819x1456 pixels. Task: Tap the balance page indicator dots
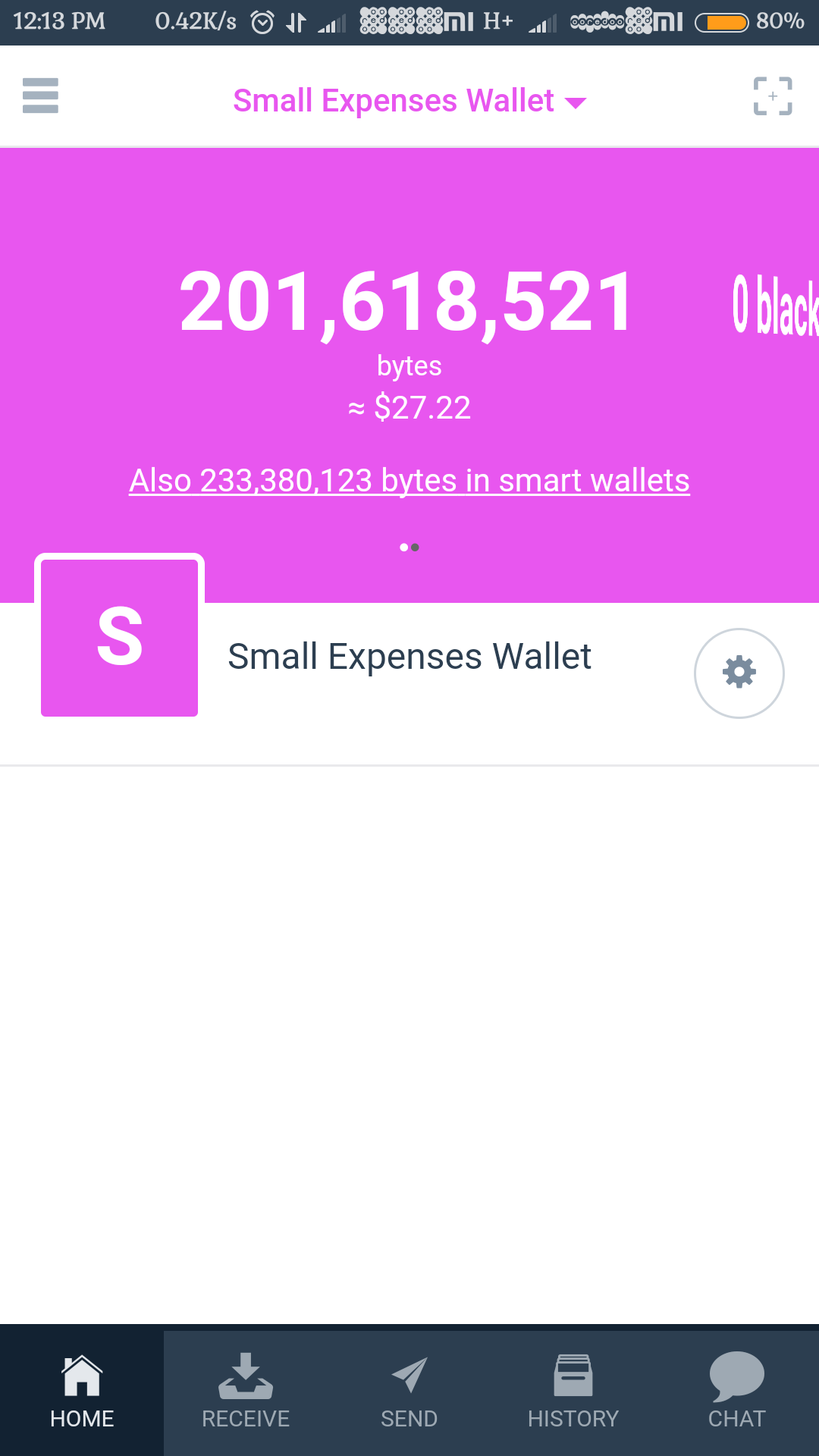tap(409, 548)
